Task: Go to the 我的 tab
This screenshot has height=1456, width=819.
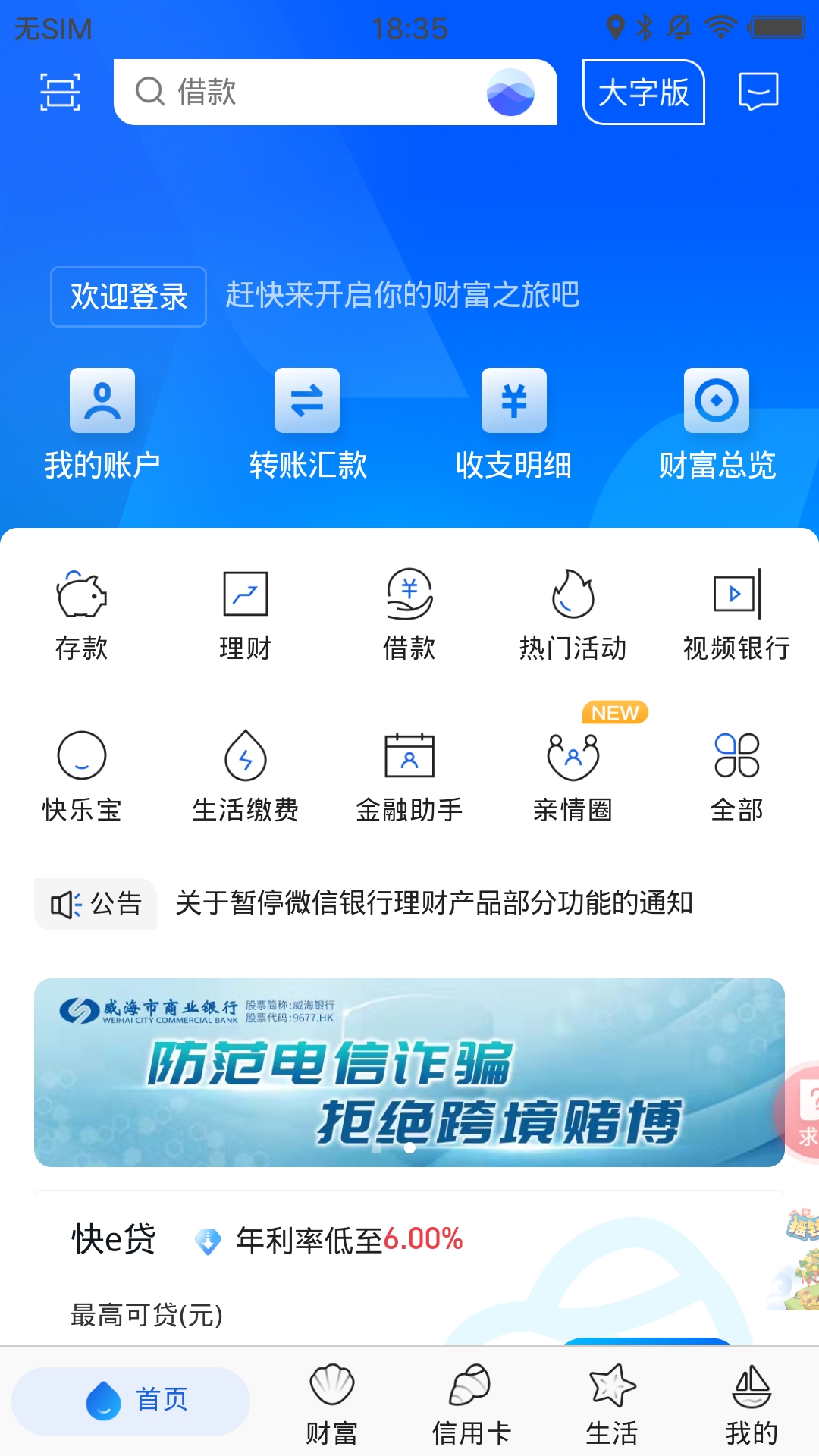Action: click(x=752, y=1403)
